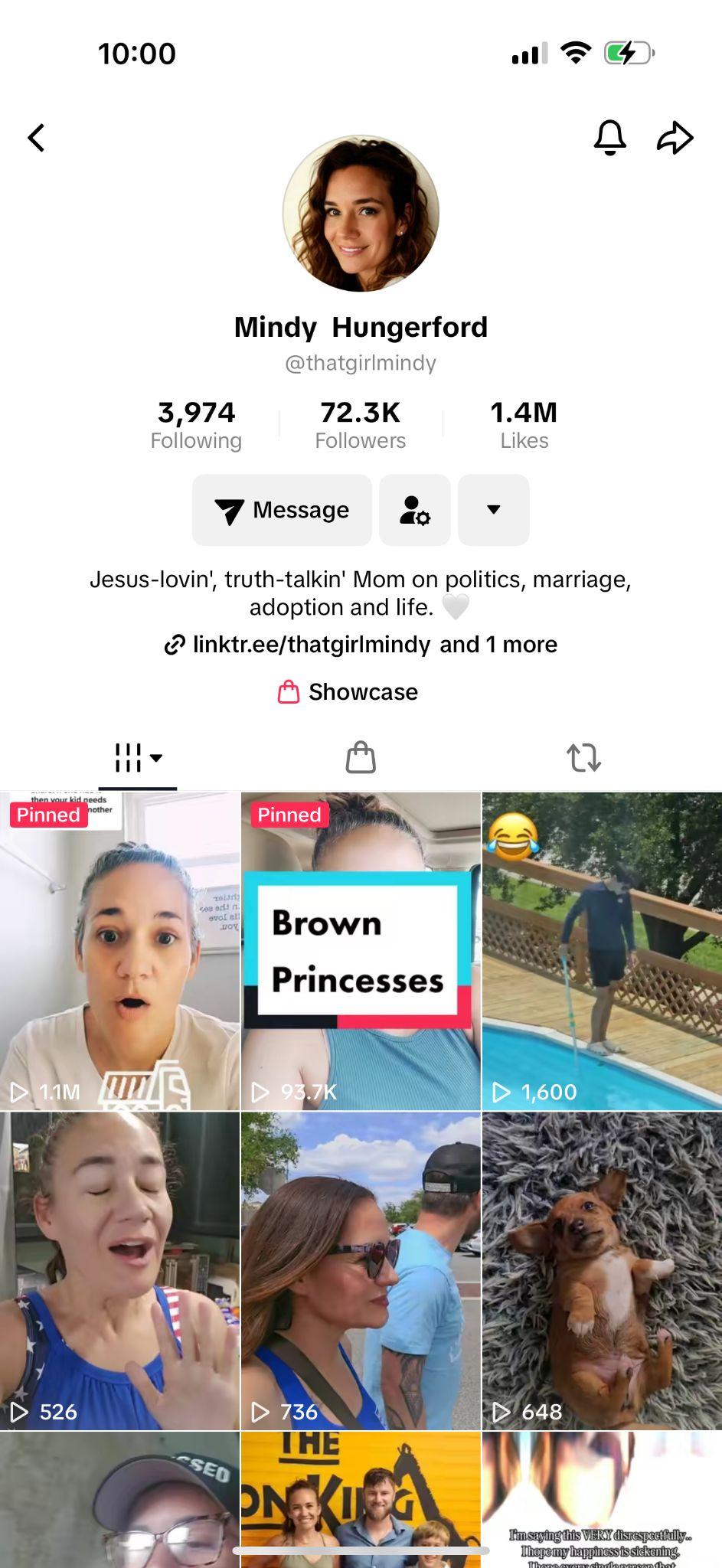Open the Showcase shop

(x=348, y=692)
